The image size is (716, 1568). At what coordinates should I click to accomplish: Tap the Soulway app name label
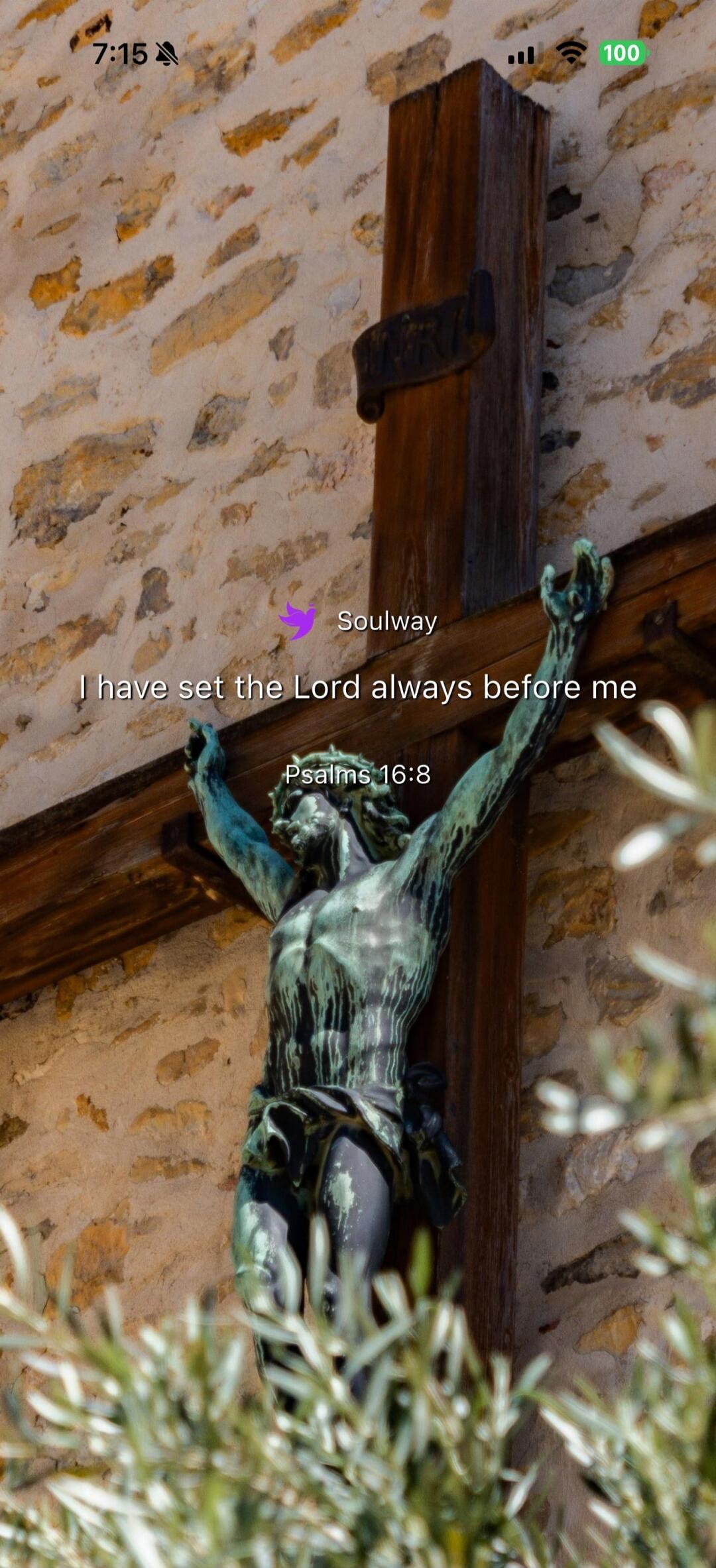pos(386,622)
